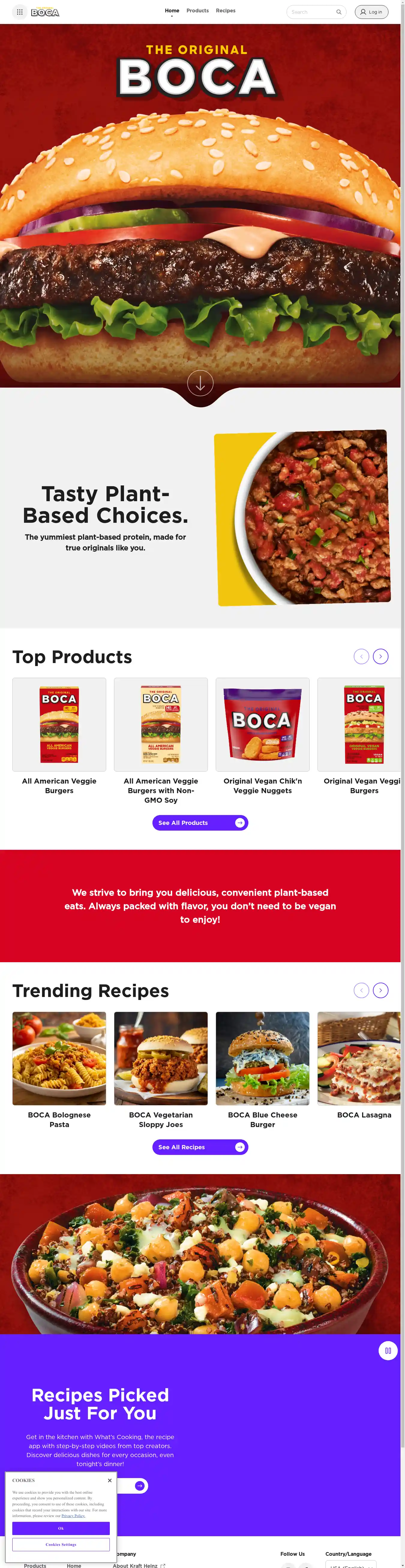Go to the Recipes nav link
The height and width of the screenshot is (1568, 405).
pyautogui.click(x=225, y=11)
